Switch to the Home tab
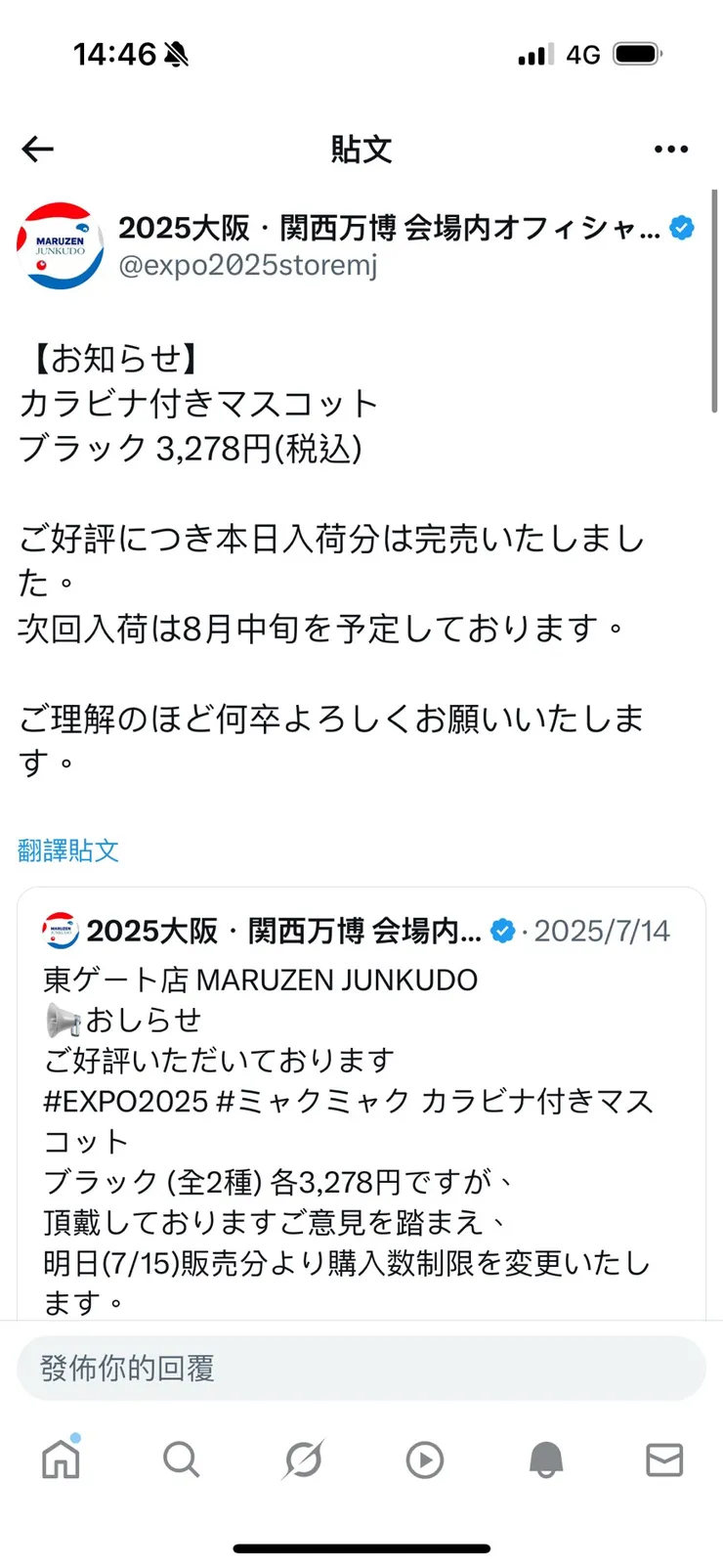This screenshot has height=1568, width=723. [61, 1459]
